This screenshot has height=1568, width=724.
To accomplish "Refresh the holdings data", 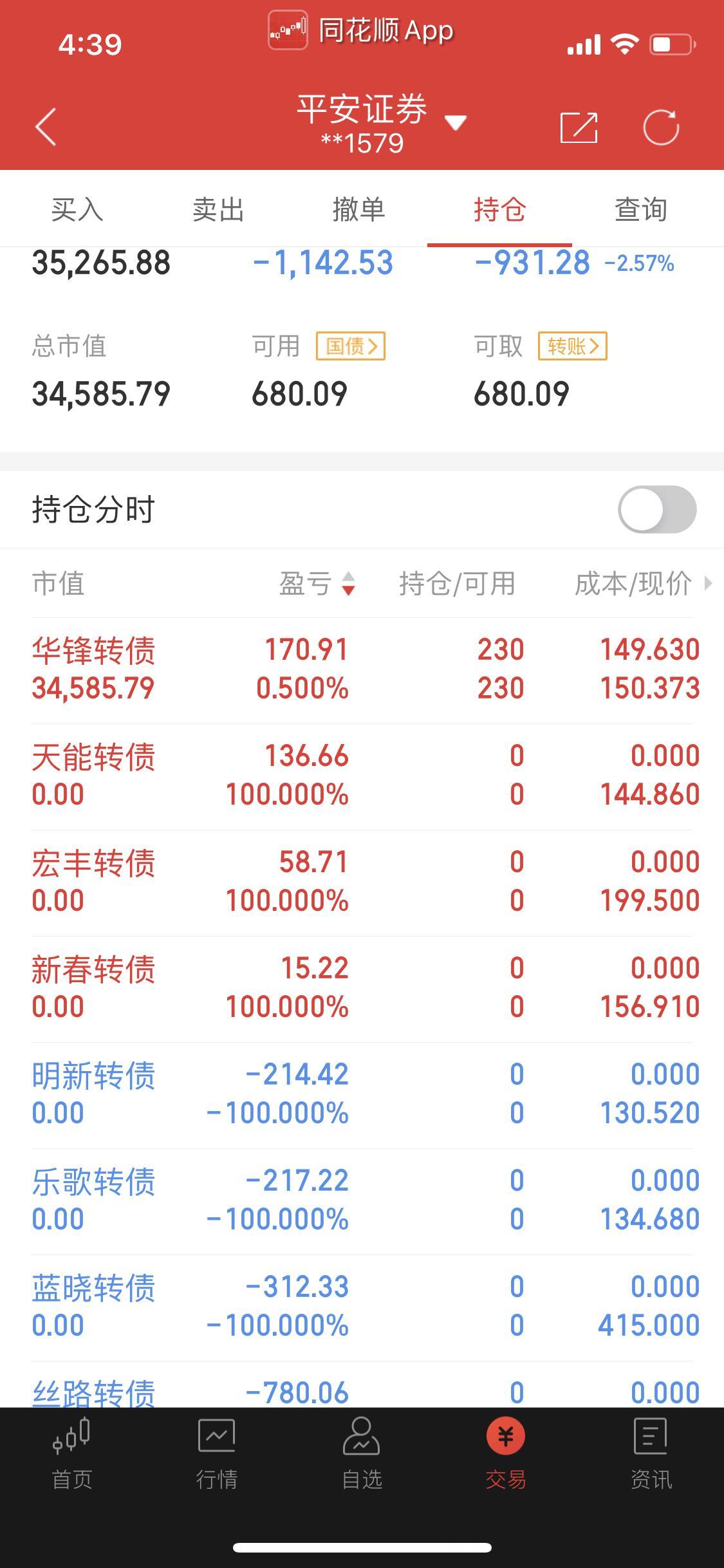I will pos(661,127).
